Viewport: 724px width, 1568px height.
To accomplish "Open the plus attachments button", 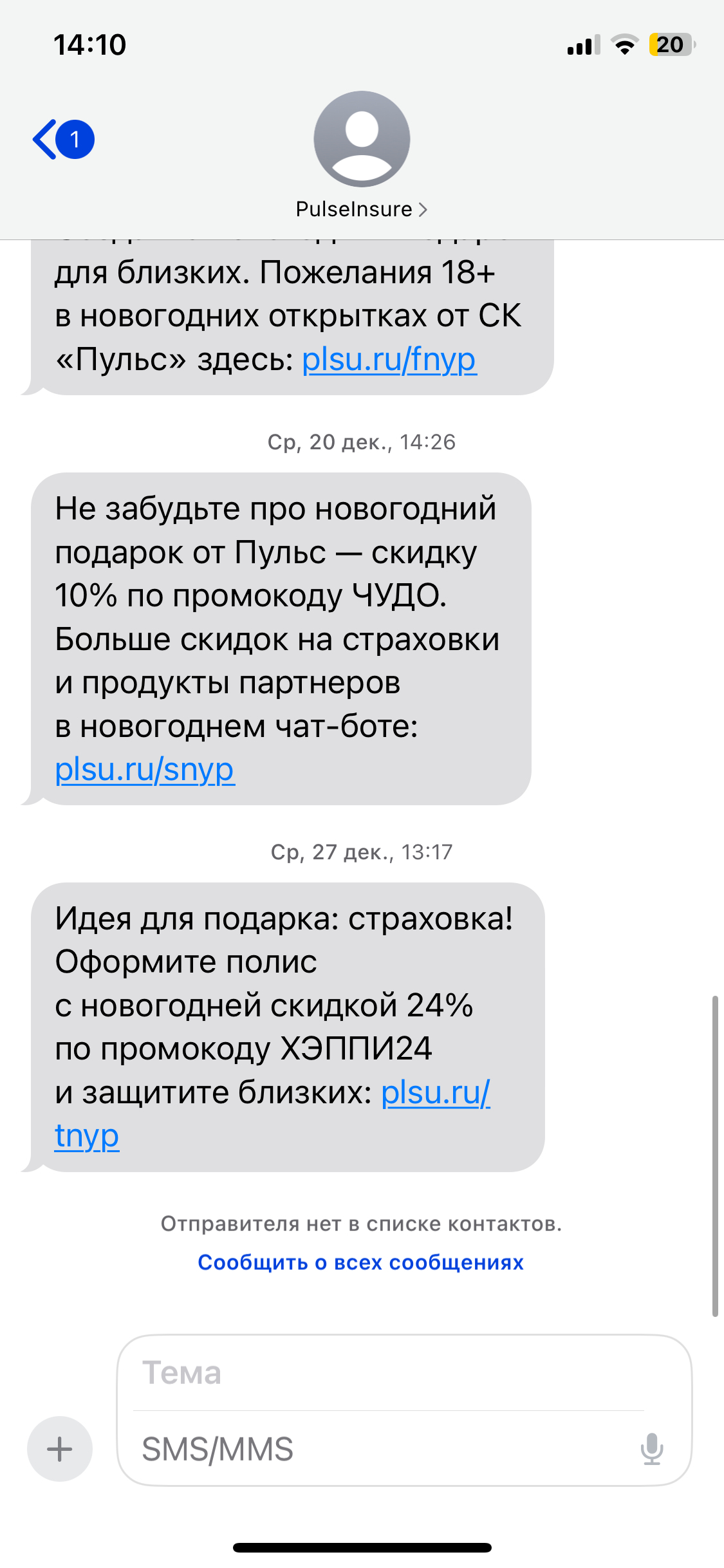I will click(60, 1449).
